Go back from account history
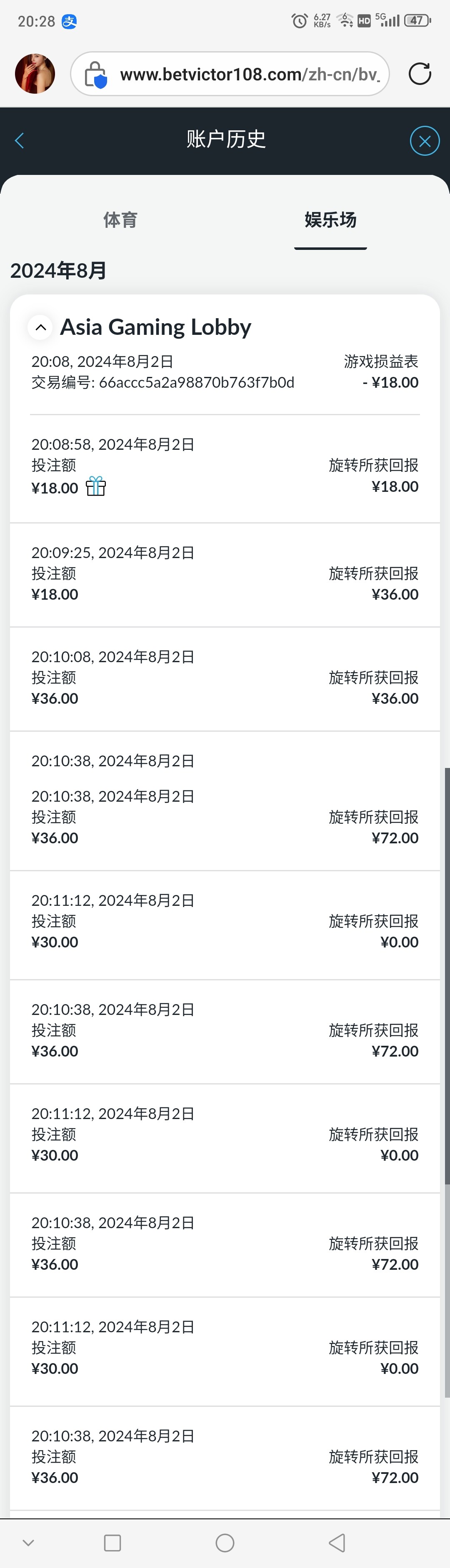 point(20,141)
